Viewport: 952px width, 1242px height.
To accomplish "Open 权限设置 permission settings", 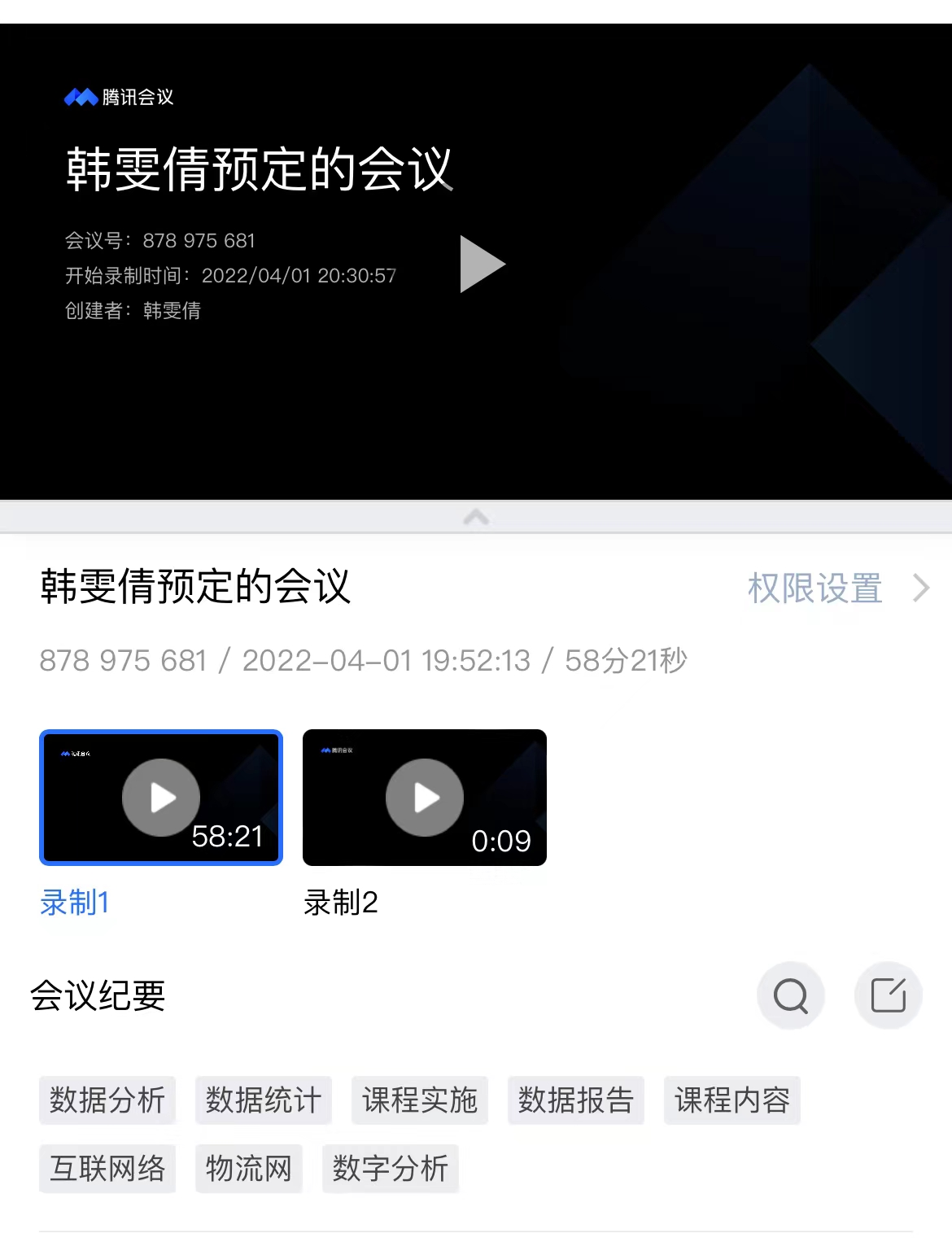I will (x=836, y=588).
